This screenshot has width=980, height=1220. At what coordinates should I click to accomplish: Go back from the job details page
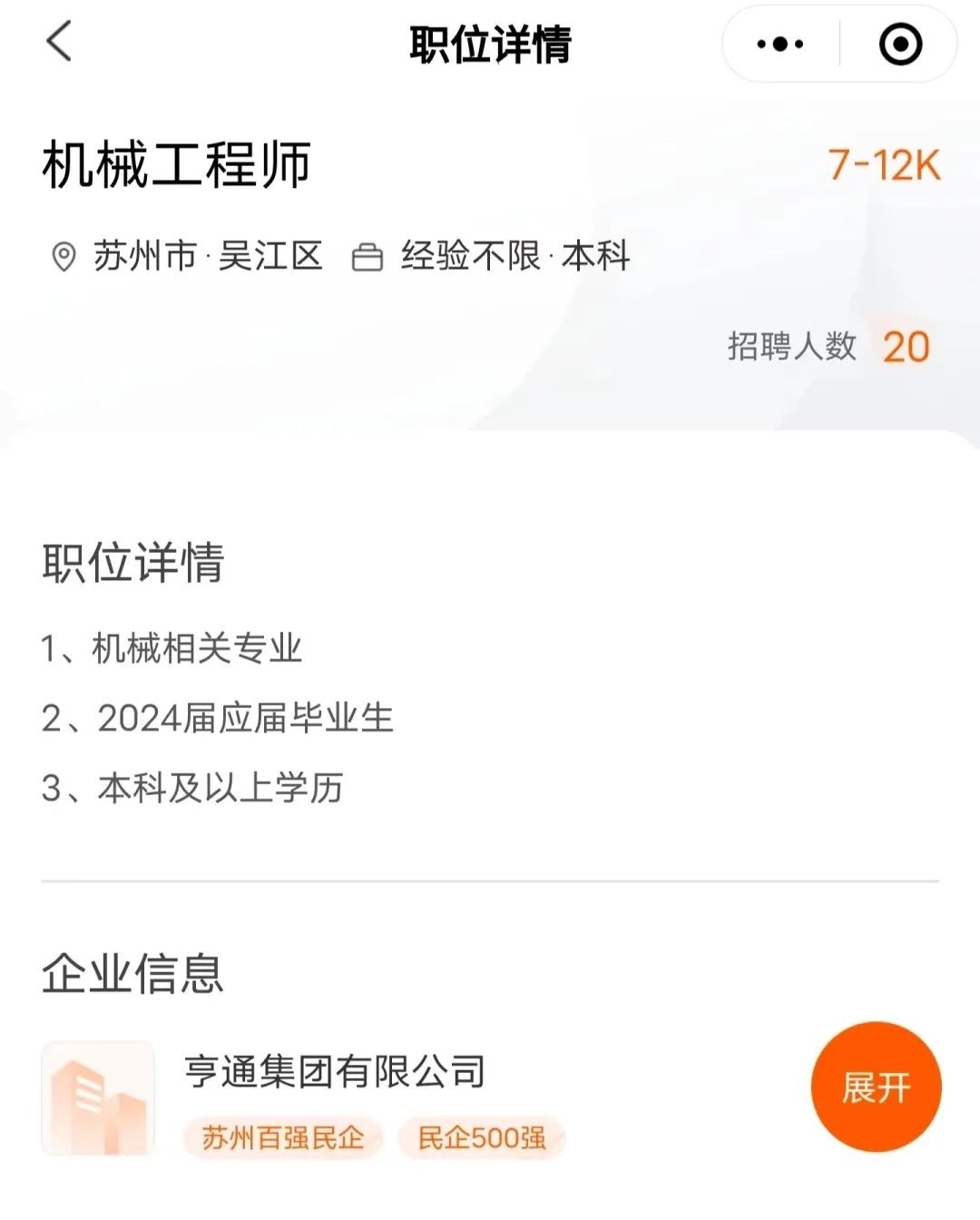(x=59, y=42)
